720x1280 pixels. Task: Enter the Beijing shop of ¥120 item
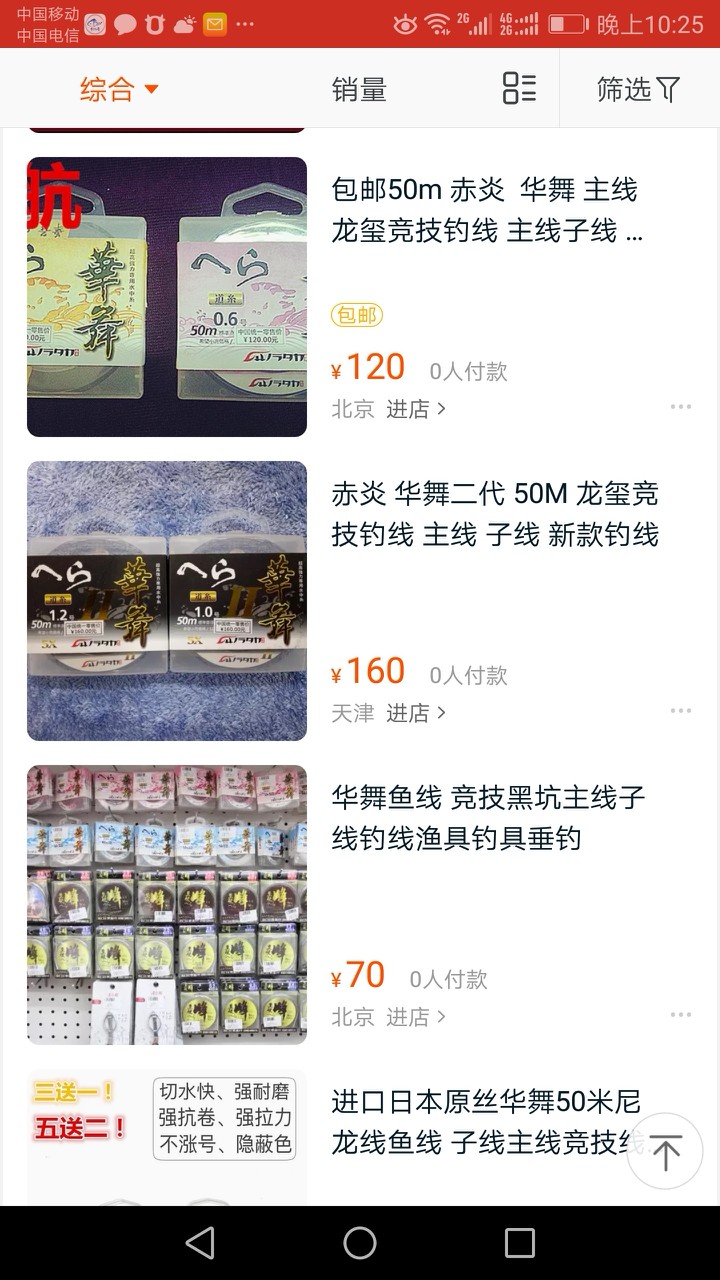[416, 408]
